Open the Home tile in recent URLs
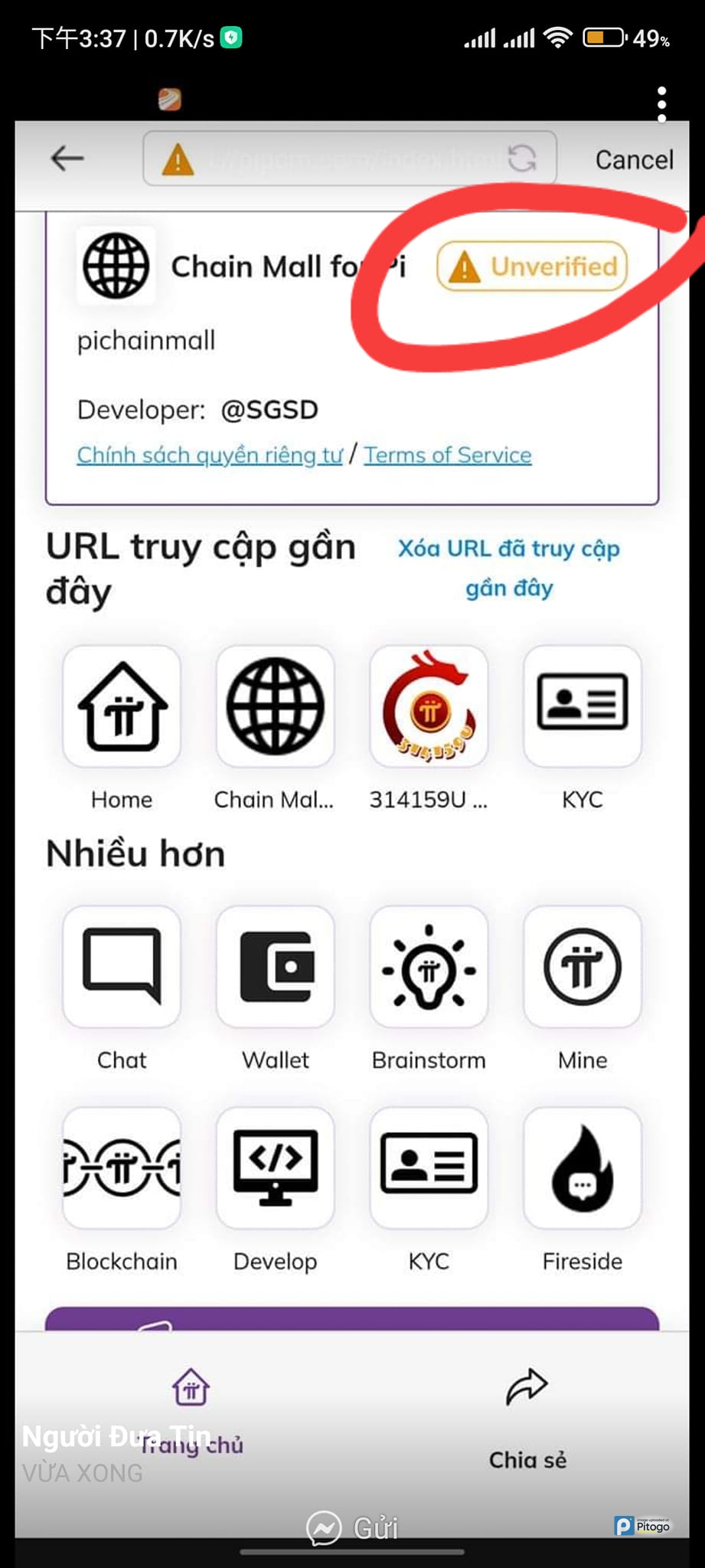Image resolution: width=705 pixels, height=1568 pixels. [x=122, y=706]
